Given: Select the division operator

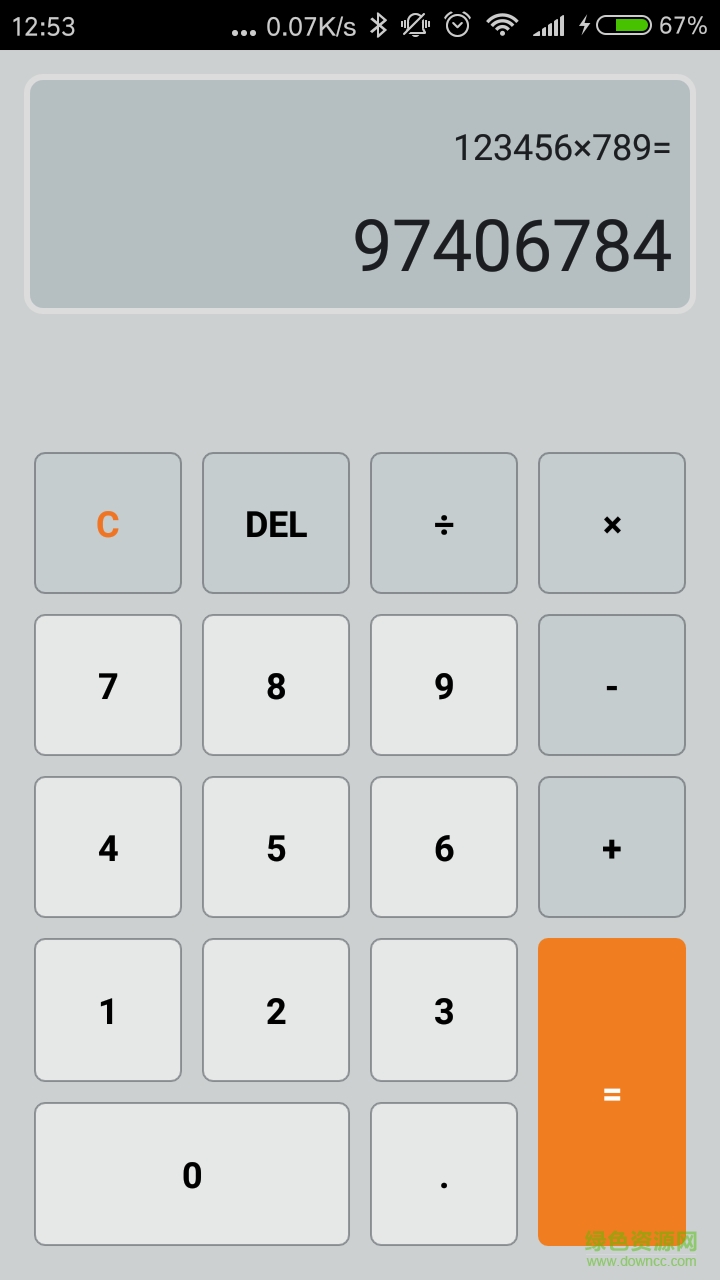Looking at the screenshot, I should click(444, 523).
